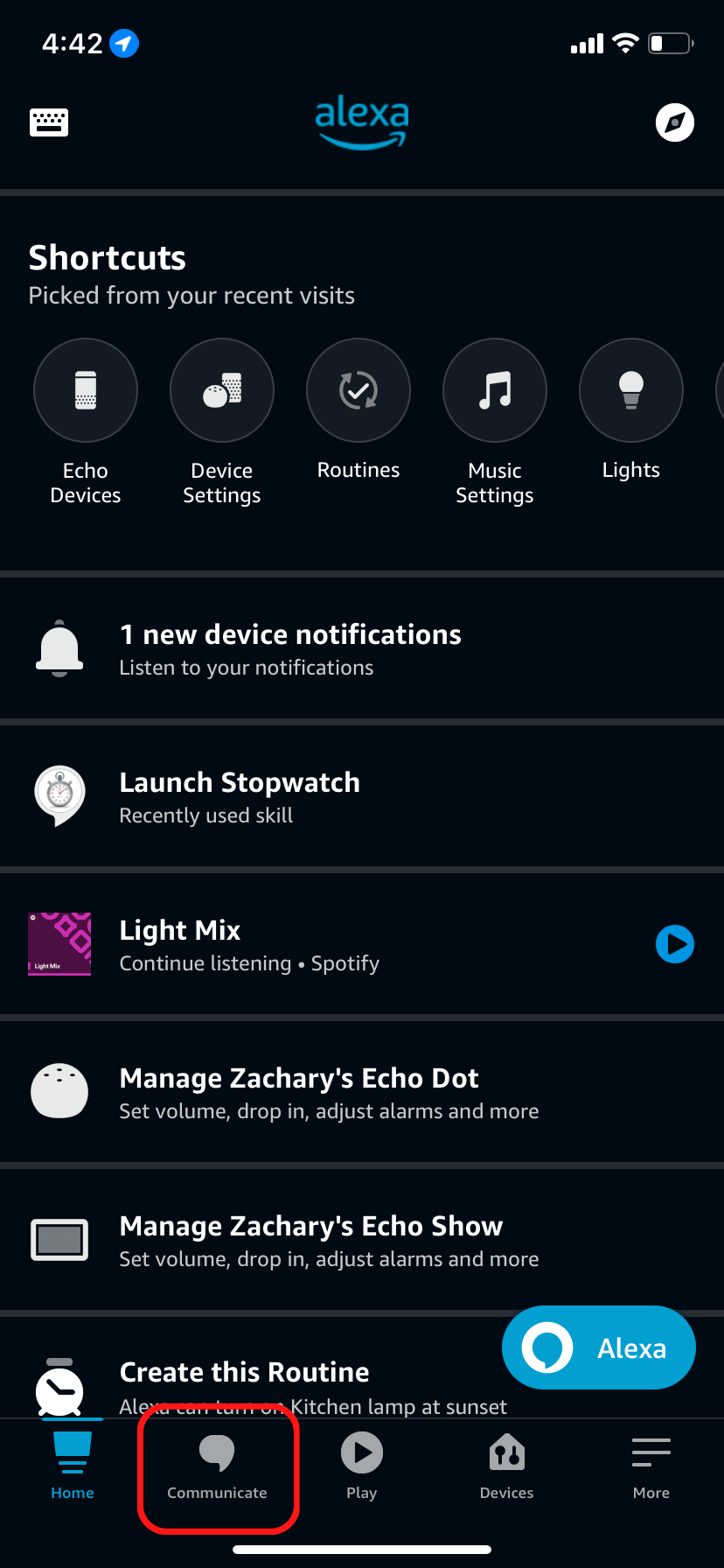Open Music Settings shortcut

point(494,390)
